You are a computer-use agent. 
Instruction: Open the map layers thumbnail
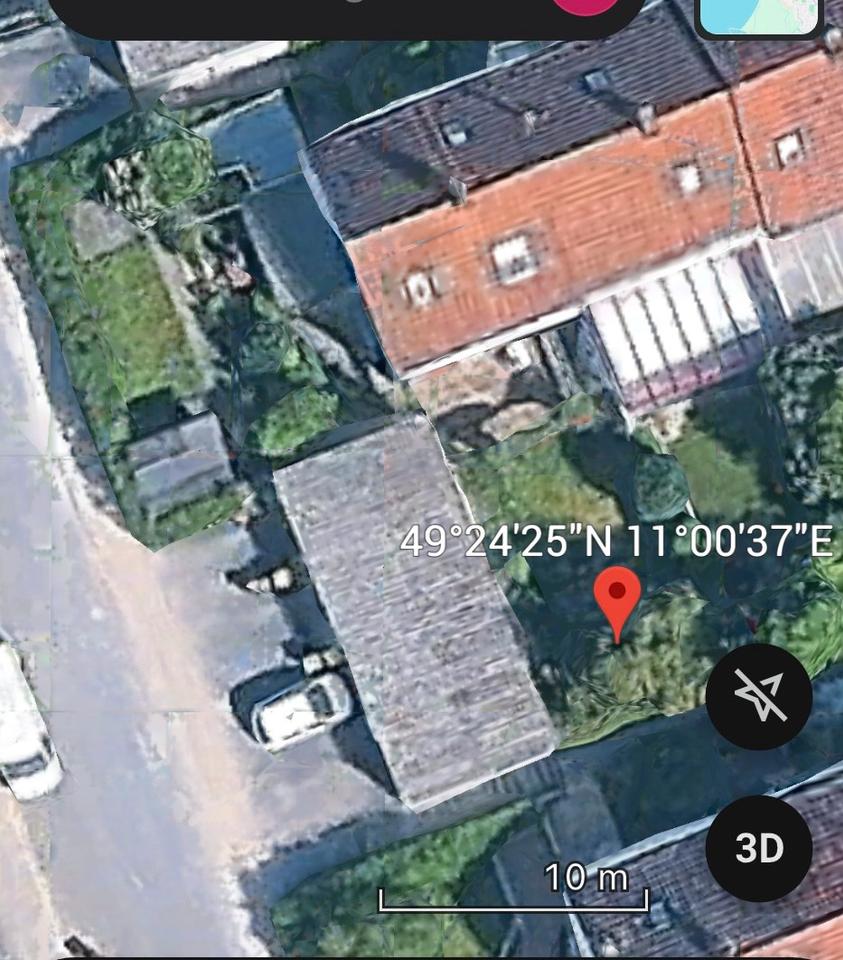(760, 16)
